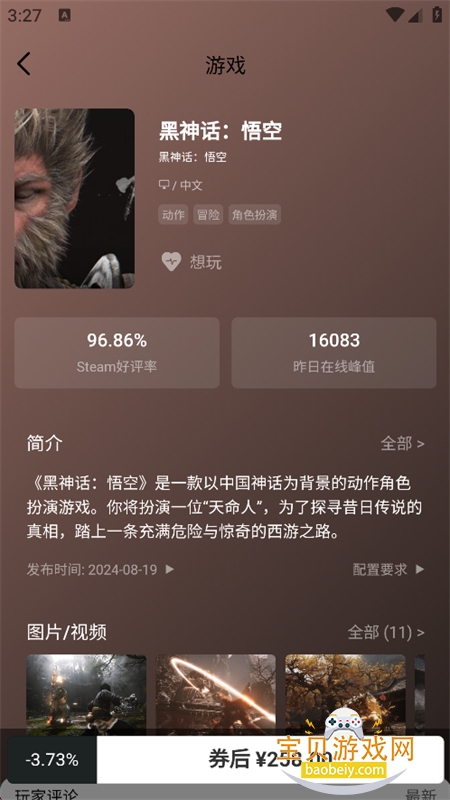Viewport: 450px width, 800px height.
Task: Switch player reviews to 最新
Action: [421, 794]
